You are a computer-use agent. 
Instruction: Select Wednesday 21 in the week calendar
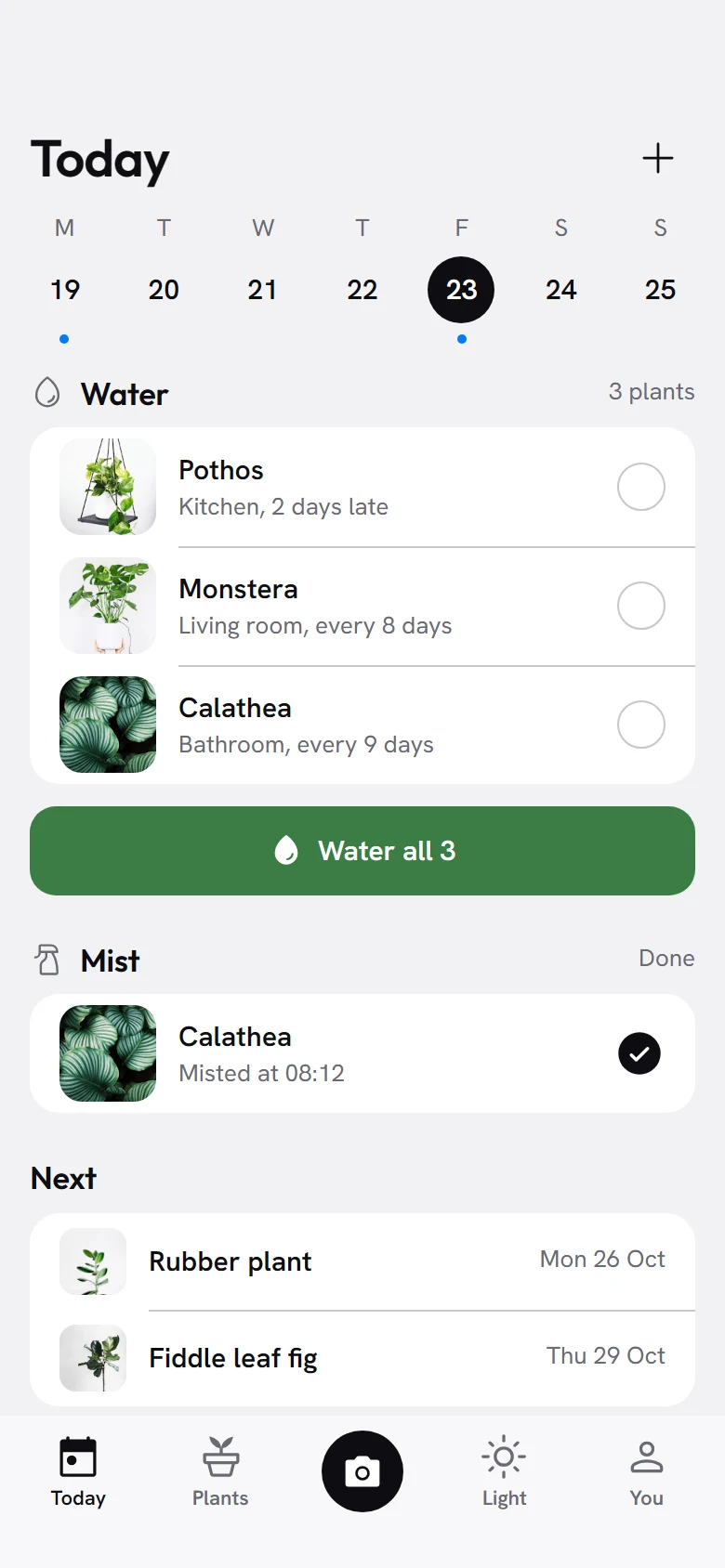263,290
